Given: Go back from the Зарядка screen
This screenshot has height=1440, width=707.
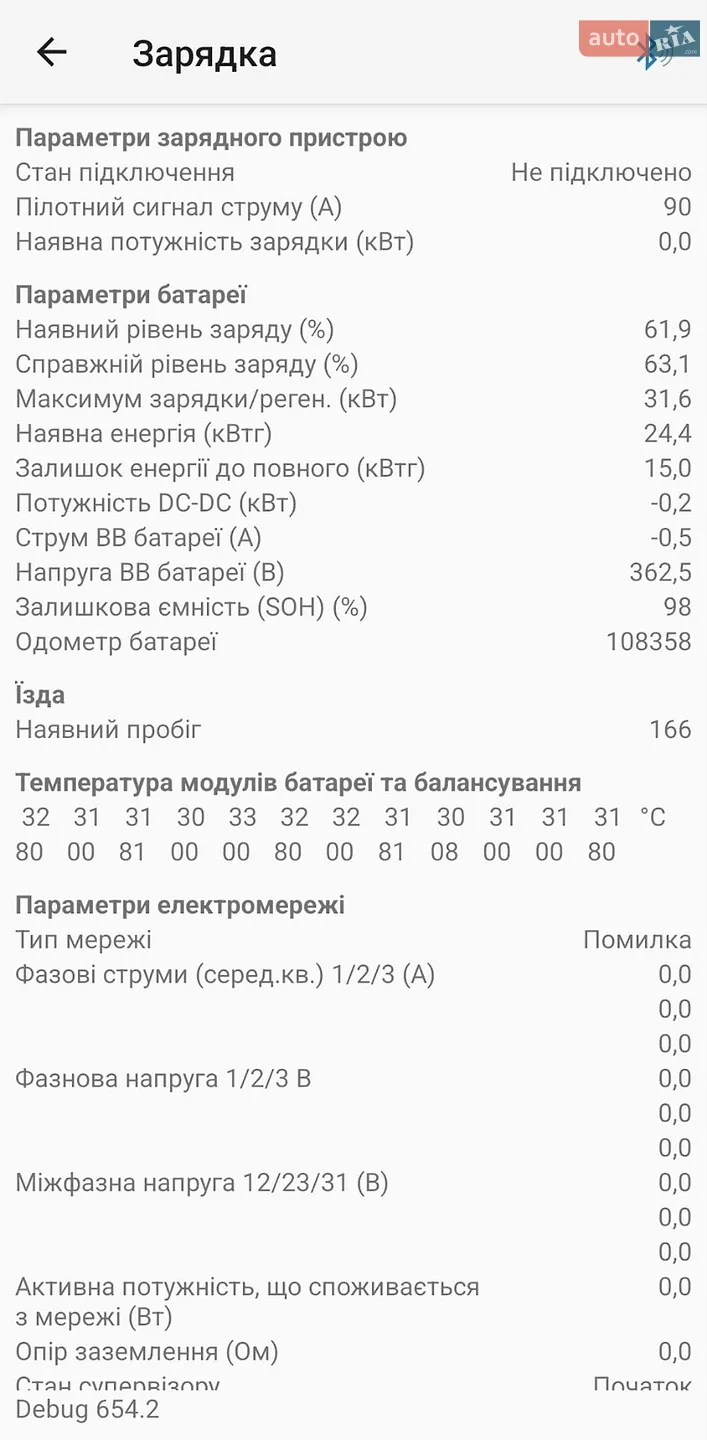Looking at the screenshot, I should click(51, 52).
